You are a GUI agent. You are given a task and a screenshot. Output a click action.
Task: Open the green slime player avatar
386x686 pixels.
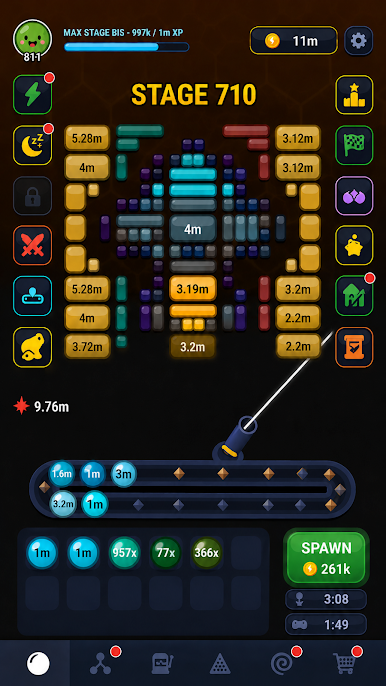(32, 40)
